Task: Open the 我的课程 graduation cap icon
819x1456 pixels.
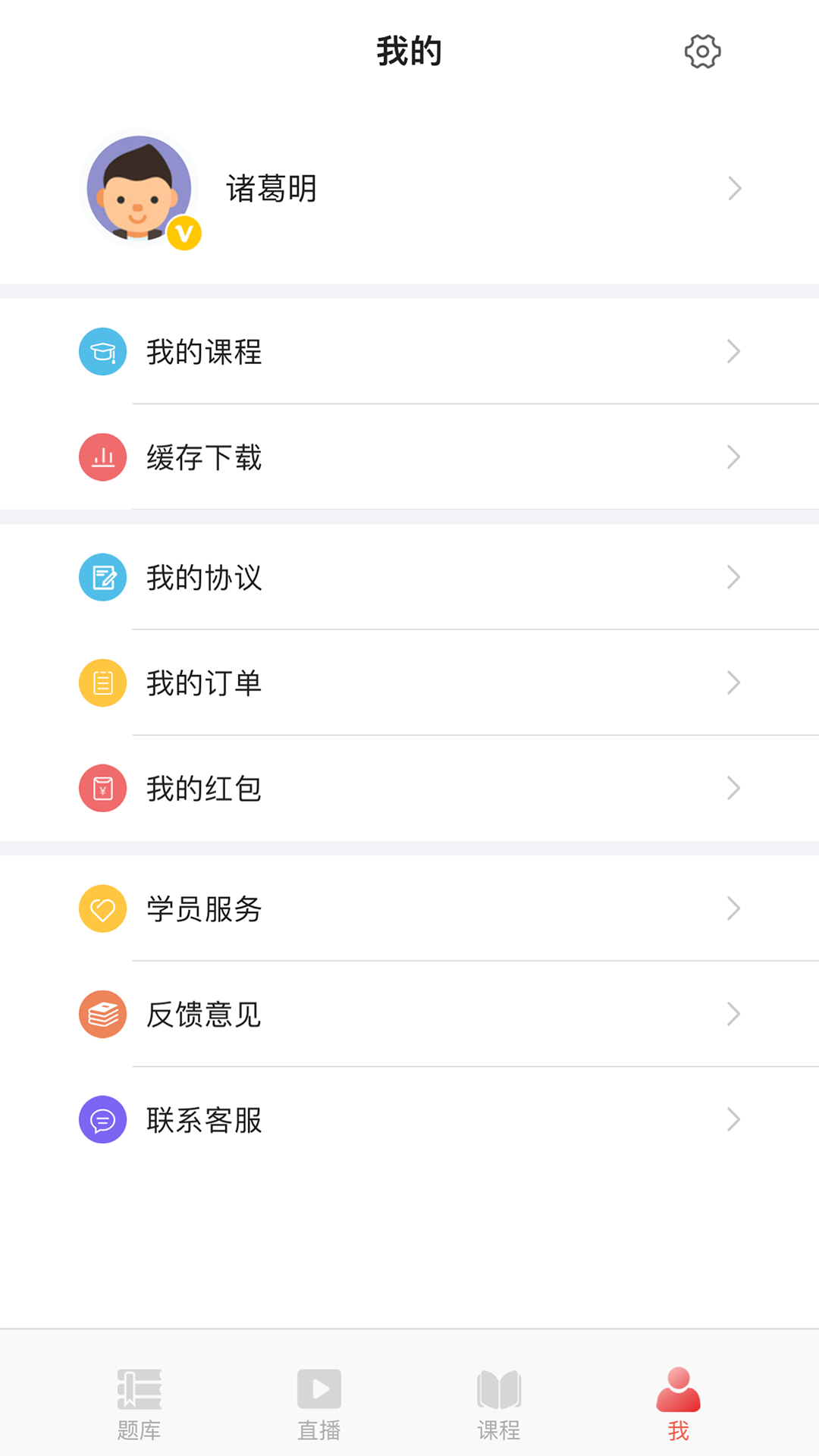Action: click(102, 351)
